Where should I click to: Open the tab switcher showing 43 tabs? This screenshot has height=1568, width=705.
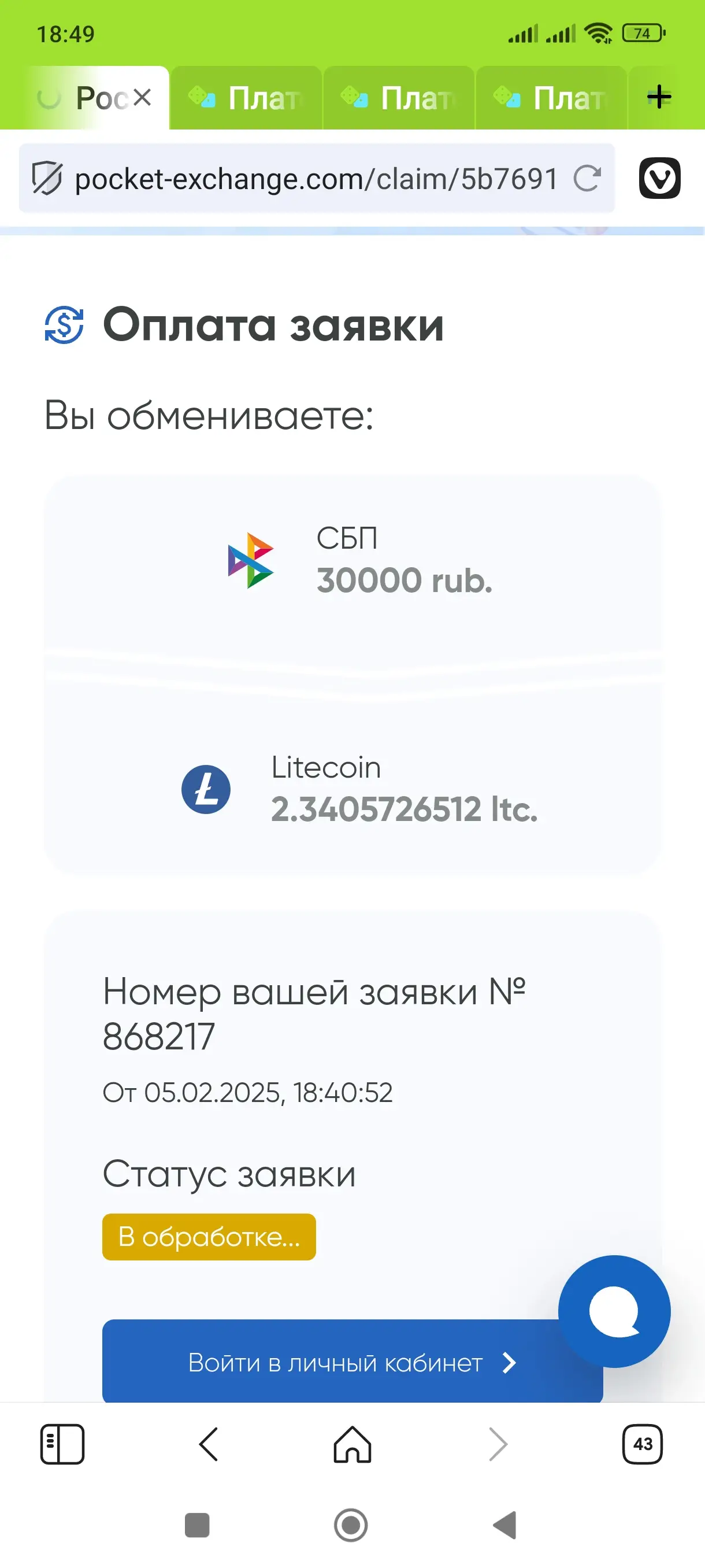(x=643, y=1444)
